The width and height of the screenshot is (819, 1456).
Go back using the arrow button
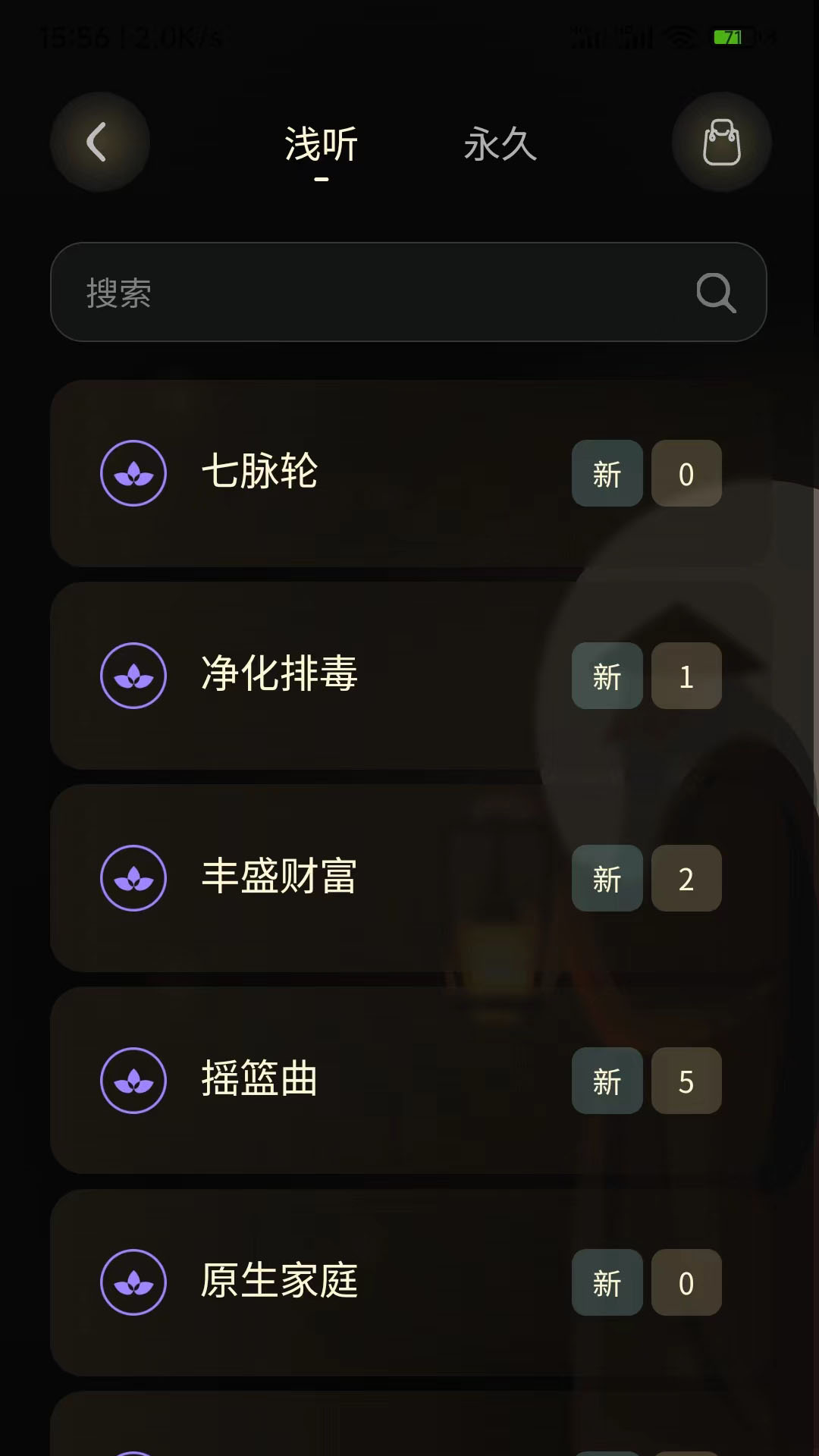(99, 142)
